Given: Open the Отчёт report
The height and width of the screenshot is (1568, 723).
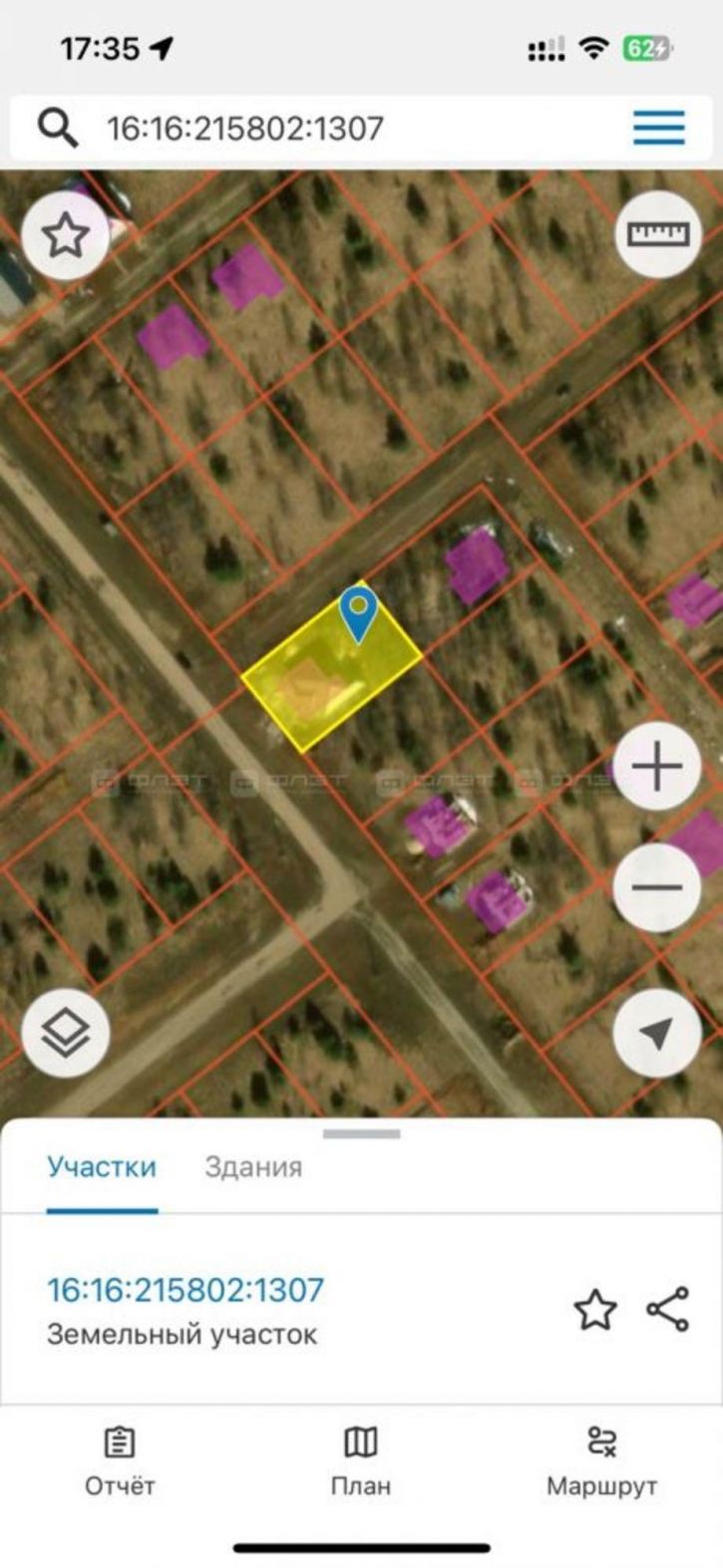Looking at the screenshot, I should [120, 1461].
